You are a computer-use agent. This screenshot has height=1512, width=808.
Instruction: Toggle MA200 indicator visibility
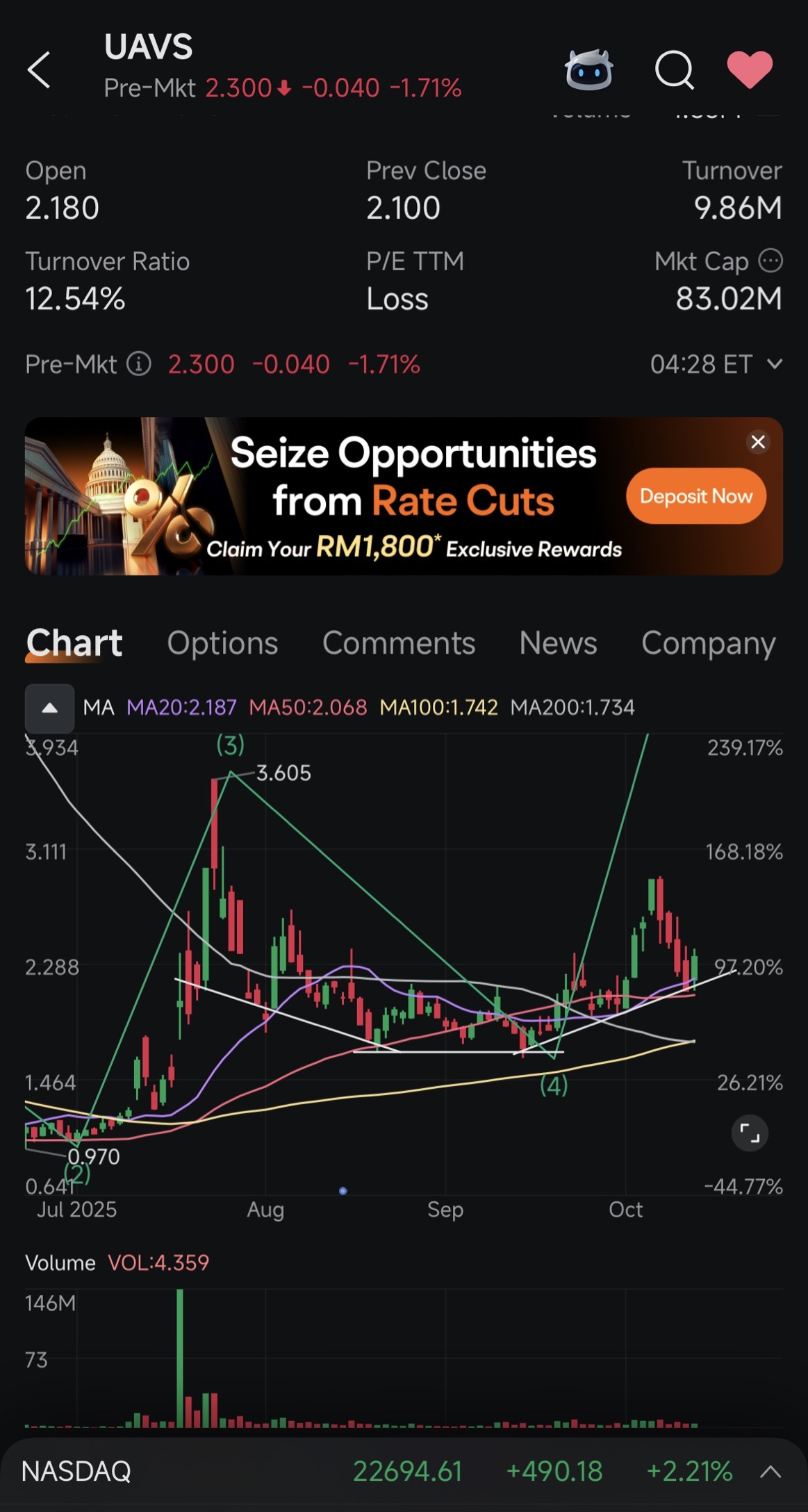[573, 707]
